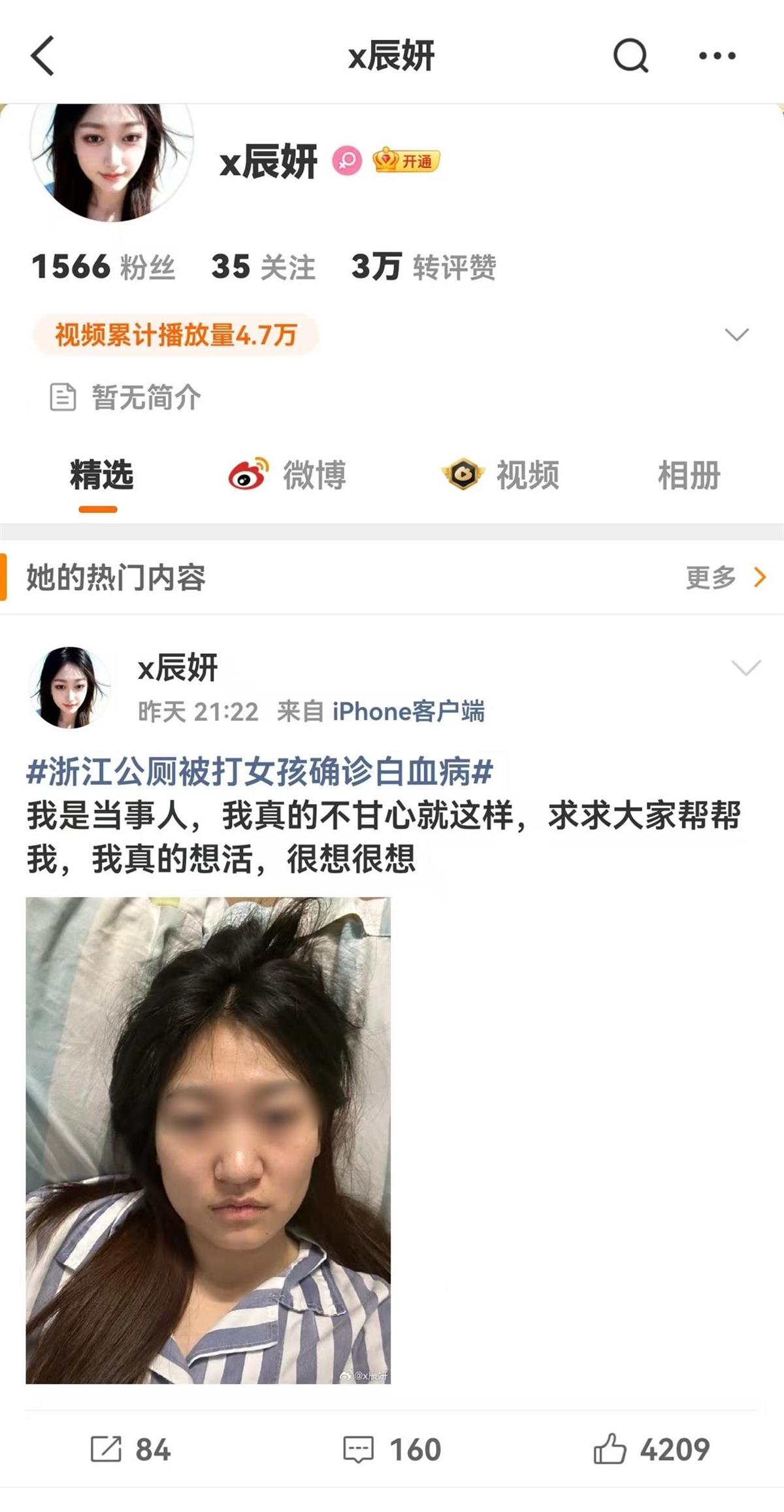Tap the 开通 membership badge
This screenshot has width=784, height=1512.
coord(407,160)
